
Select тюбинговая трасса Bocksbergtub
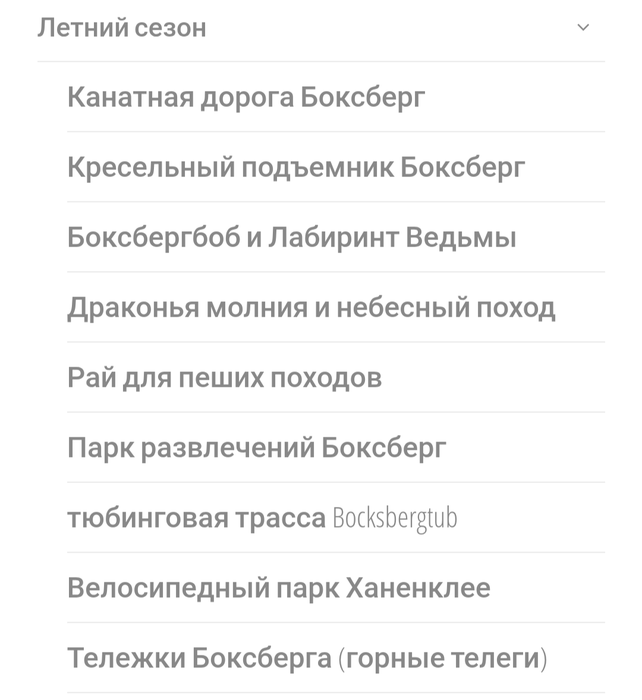tap(262, 518)
